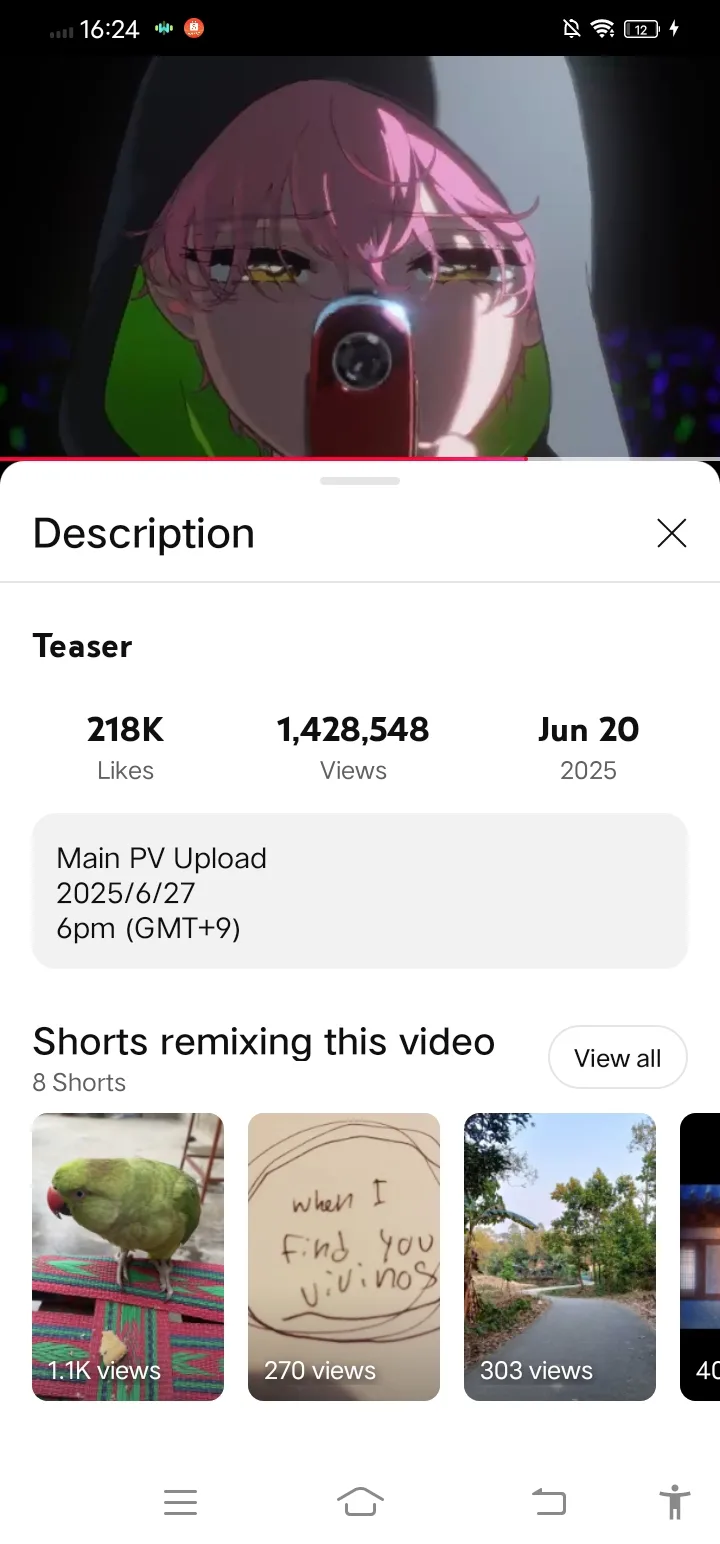View all Shorts remixing this video
The width and height of the screenshot is (720, 1544).
pos(617,1058)
